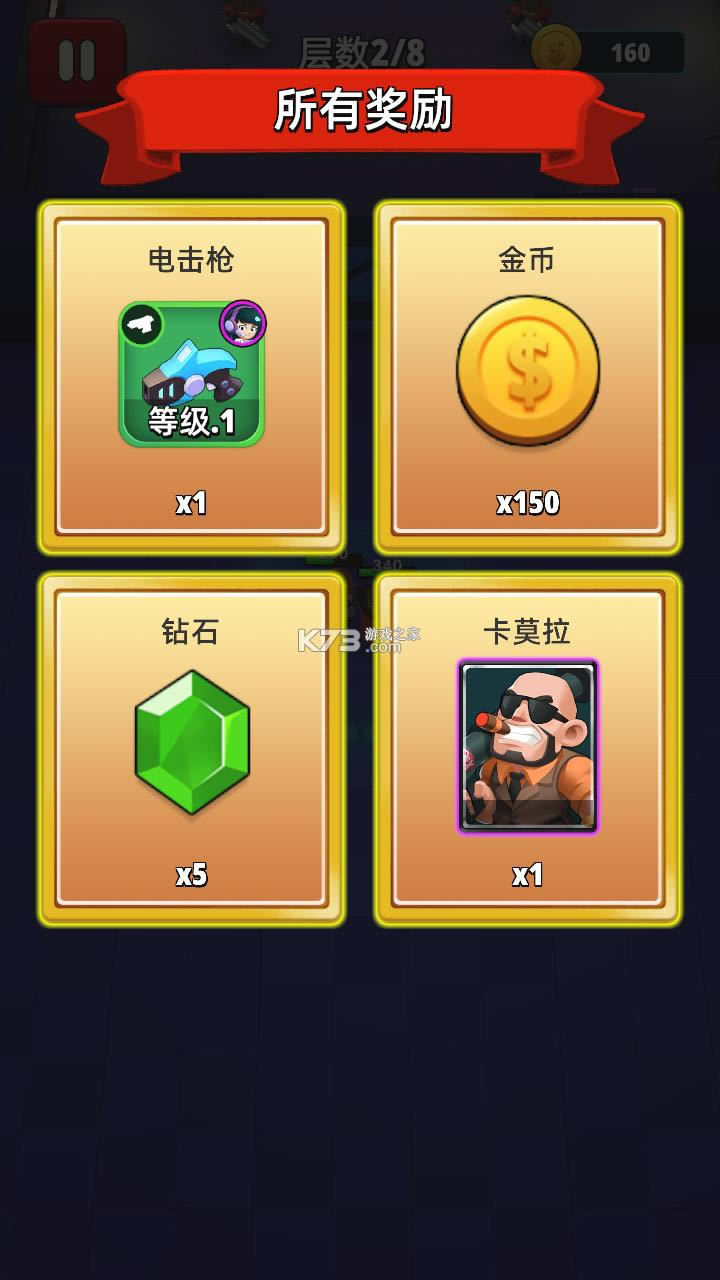This screenshot has height=1280, width=720.
Task: View the 卡莫拉 character reward card
Action: 528,748
